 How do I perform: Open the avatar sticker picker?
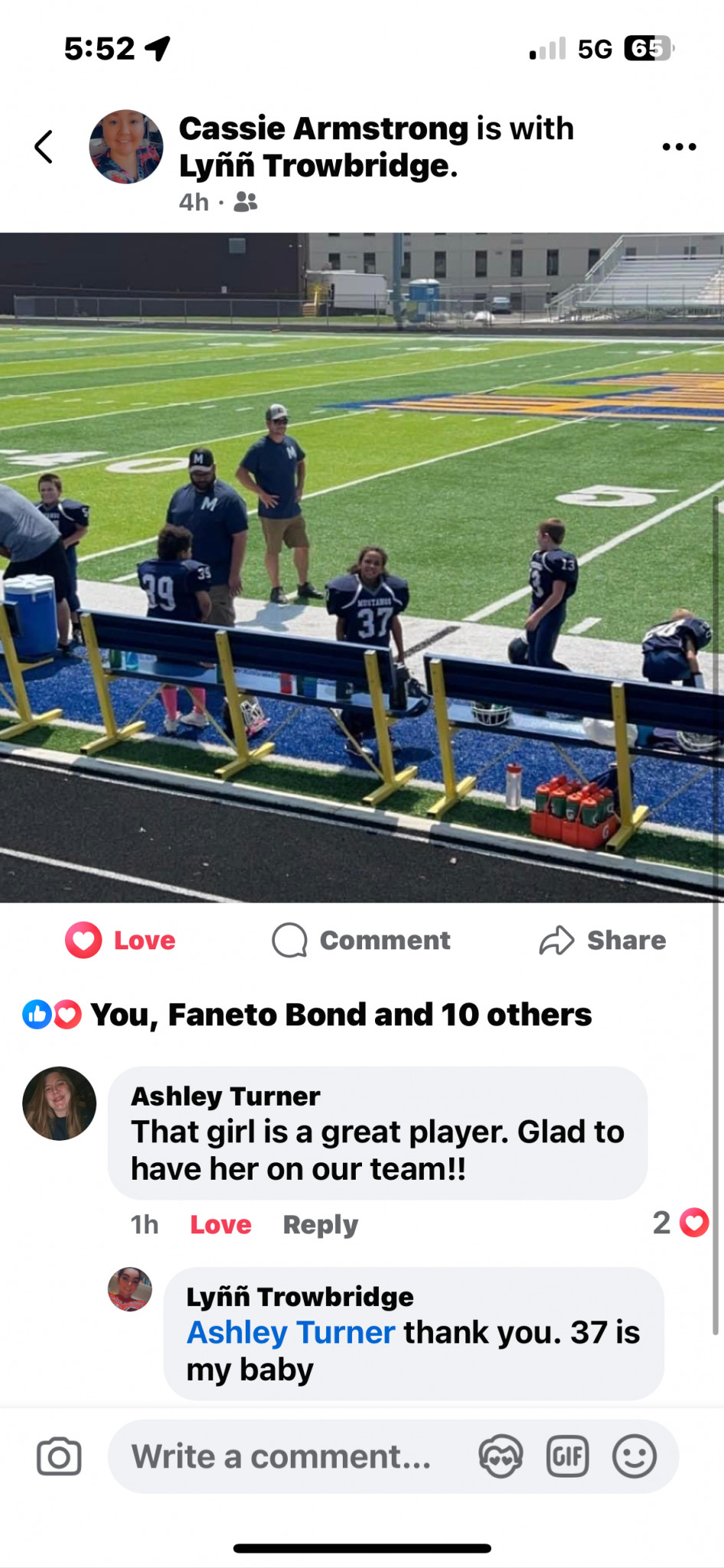(501, 1456)
